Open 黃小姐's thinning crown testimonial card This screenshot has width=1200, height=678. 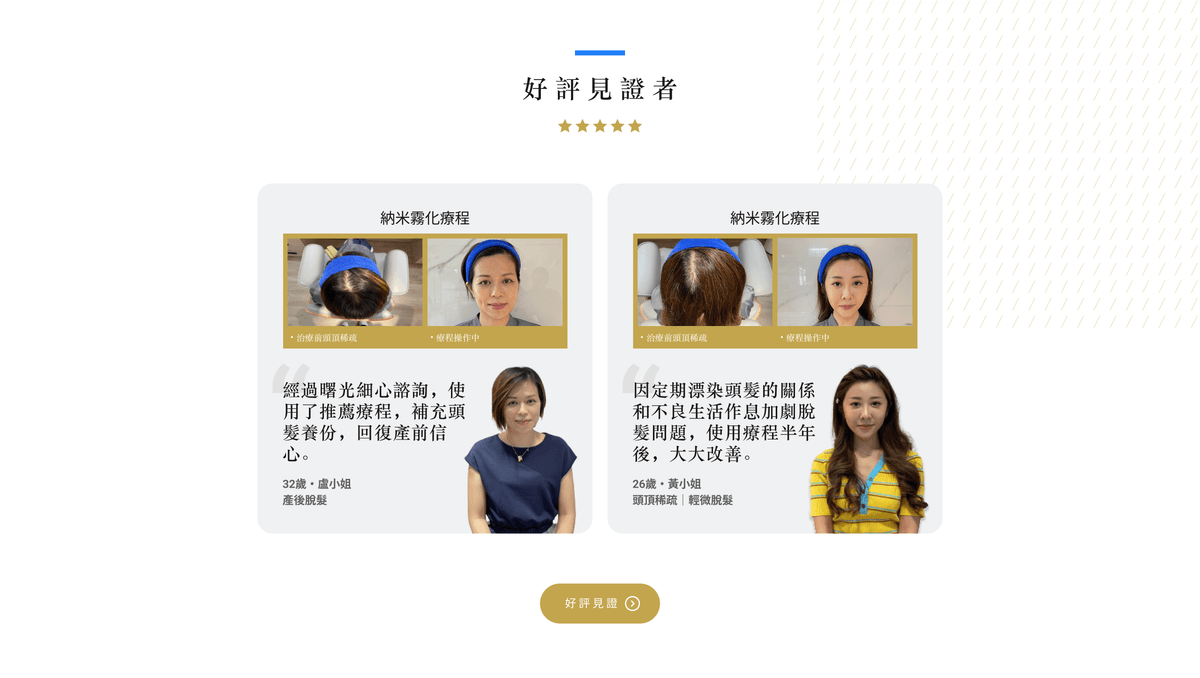click(774, 358)
